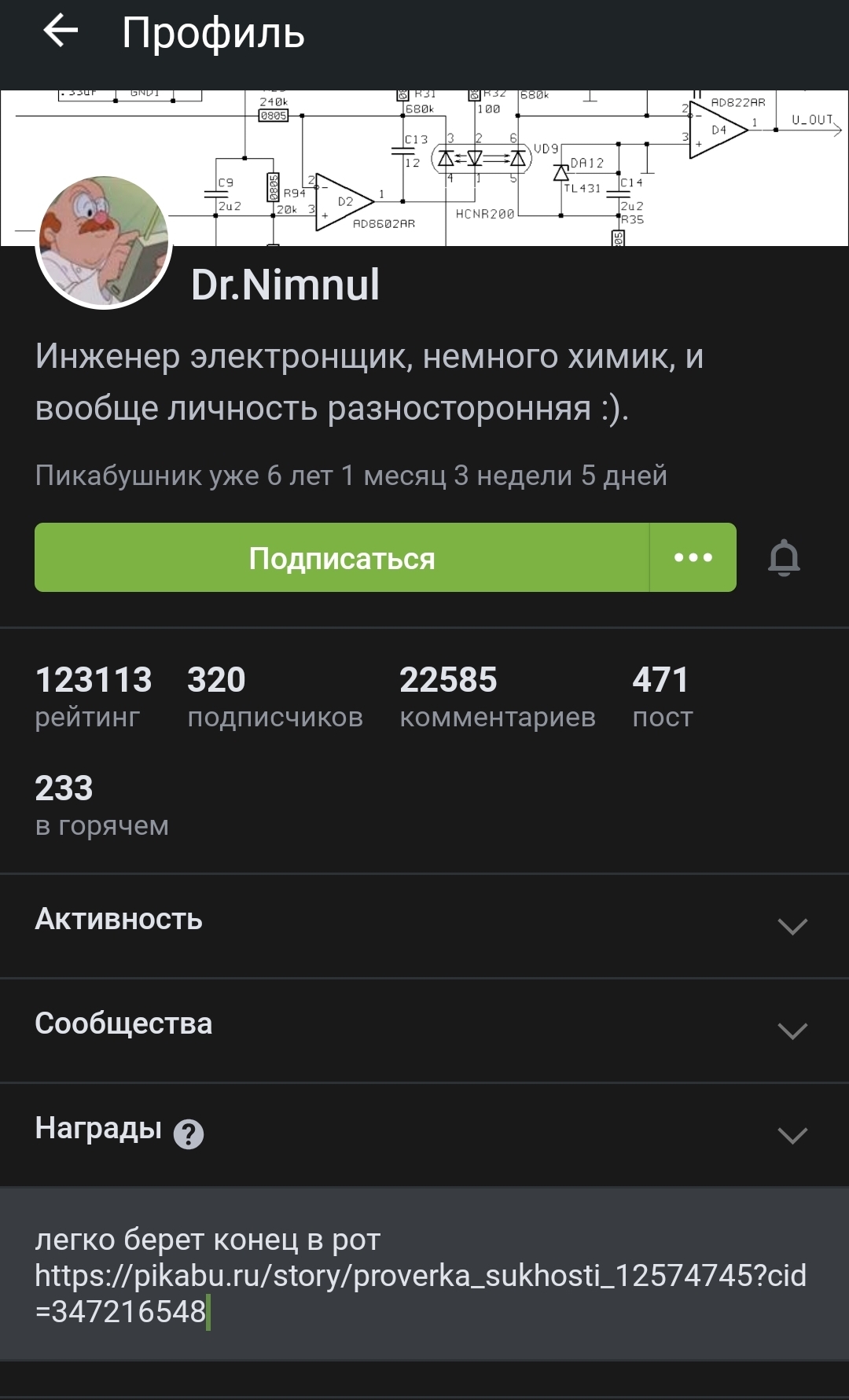Image resolution: width=849 pixels, height=1400 pixels.
Task: Open the three-dots menu beside Подписаться
Action: click(693, 558)
